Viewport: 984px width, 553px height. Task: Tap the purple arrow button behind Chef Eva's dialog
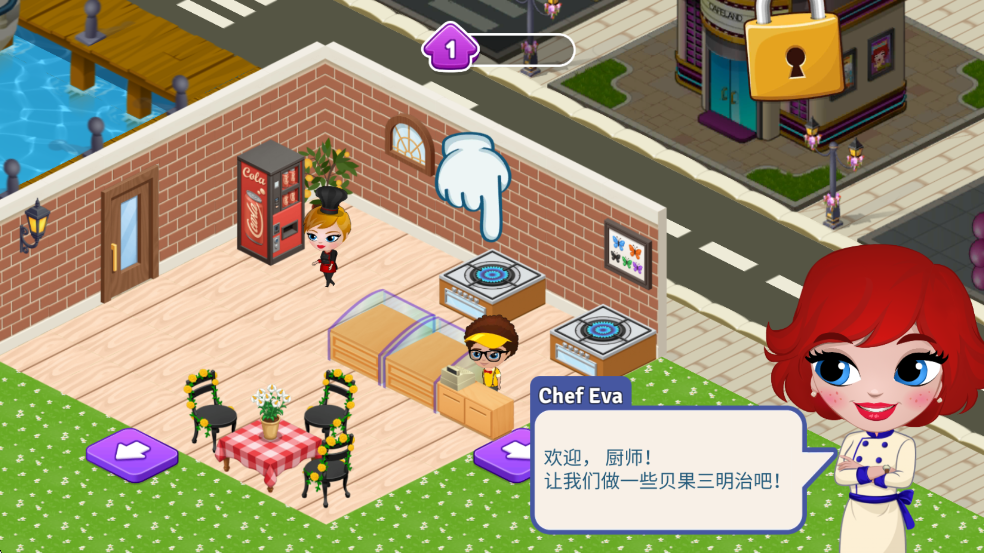(x=505, y=452)
